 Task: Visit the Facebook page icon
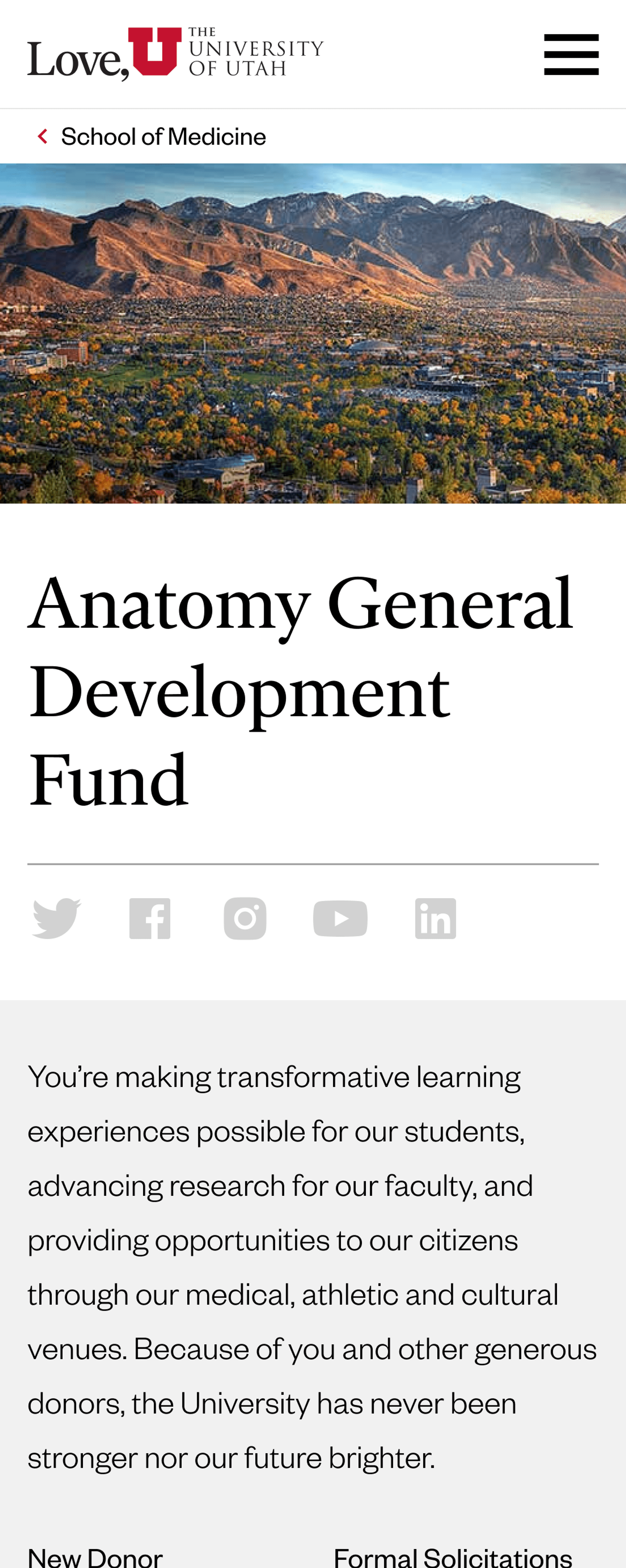pos(150,918)
